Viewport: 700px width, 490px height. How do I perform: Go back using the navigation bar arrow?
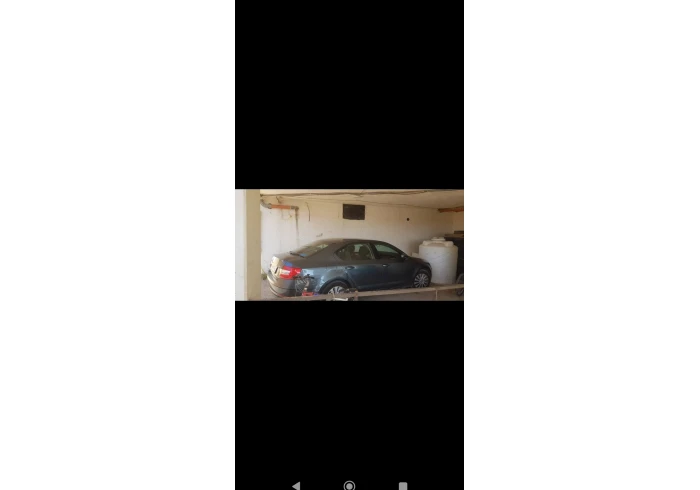tap(296, 485)
